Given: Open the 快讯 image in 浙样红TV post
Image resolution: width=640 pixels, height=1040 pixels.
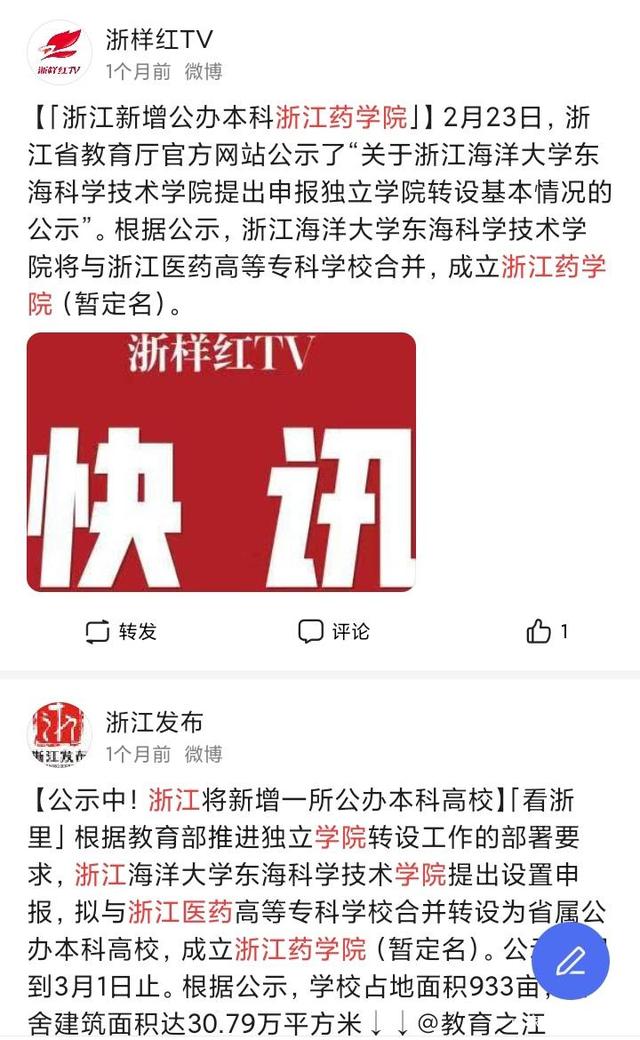Looking at the screenshot, I should coord(221,461).
